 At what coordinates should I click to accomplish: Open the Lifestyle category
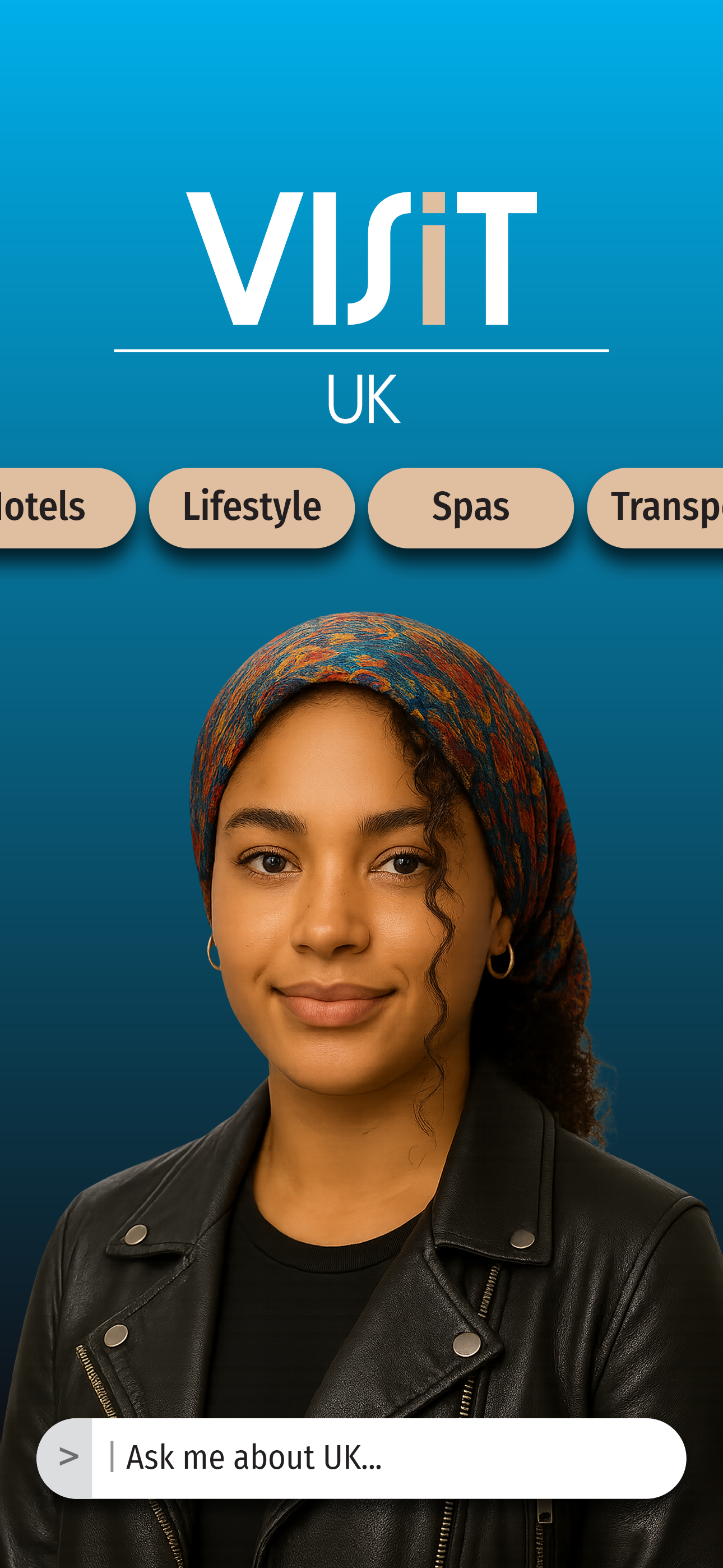click(251, 507)
